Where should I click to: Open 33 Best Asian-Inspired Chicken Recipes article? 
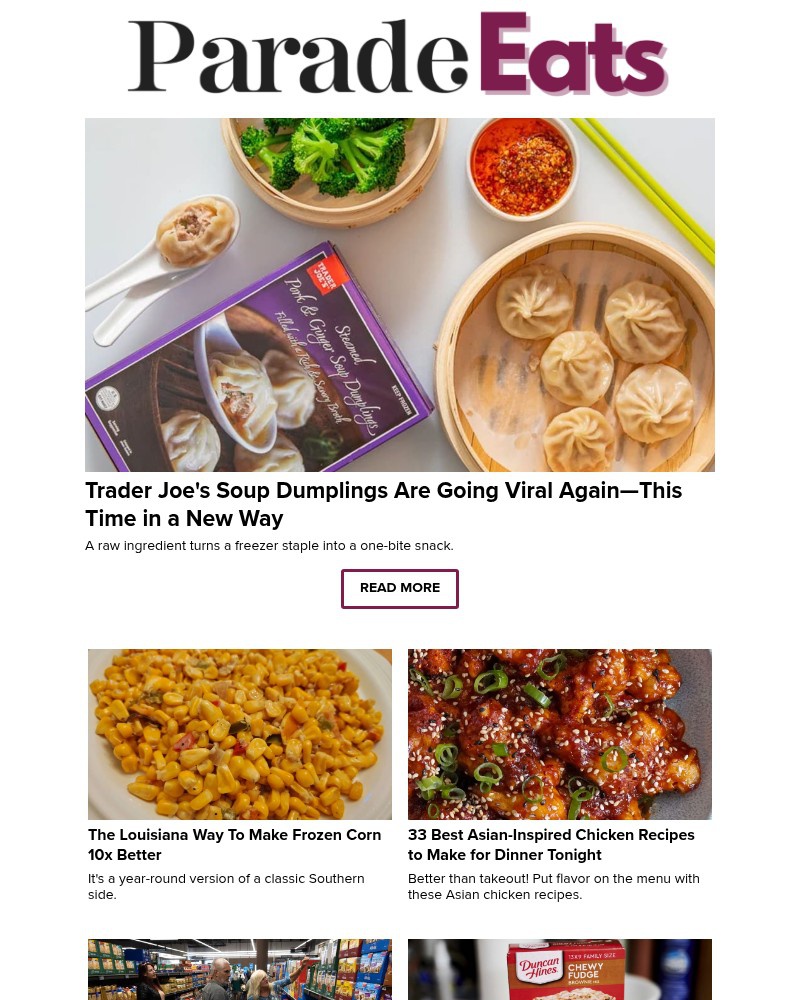point(551,845)
